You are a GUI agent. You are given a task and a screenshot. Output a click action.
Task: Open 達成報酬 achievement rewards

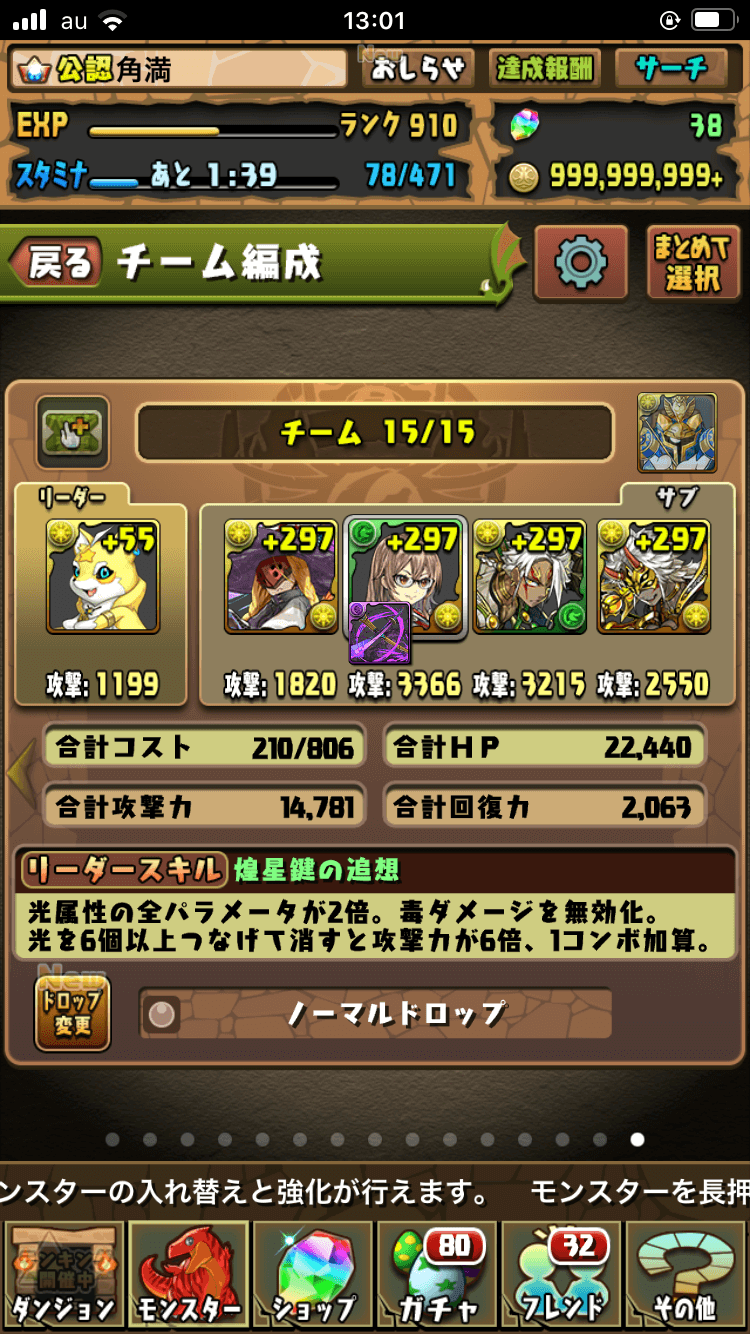(x=545, y=68)
